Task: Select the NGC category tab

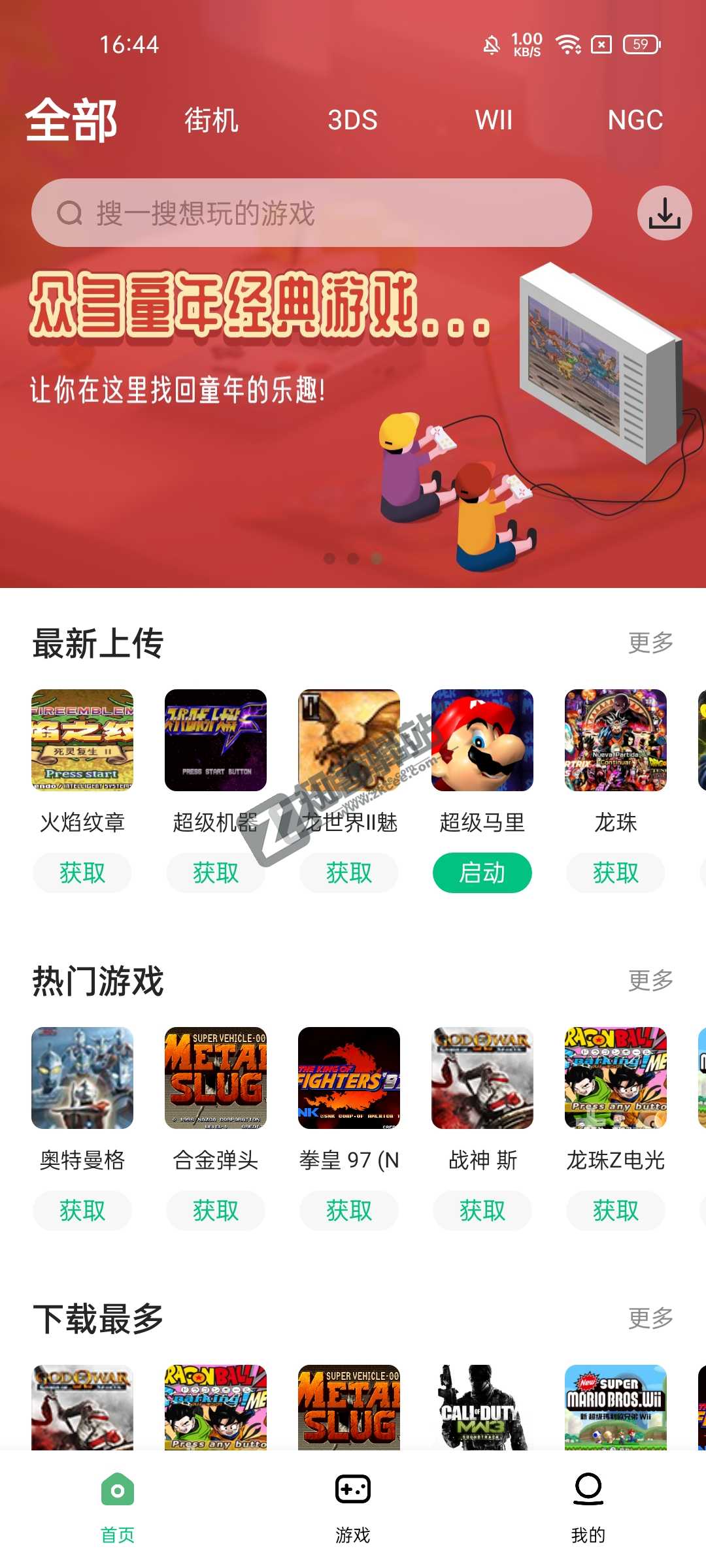Action: click(634, 121)
